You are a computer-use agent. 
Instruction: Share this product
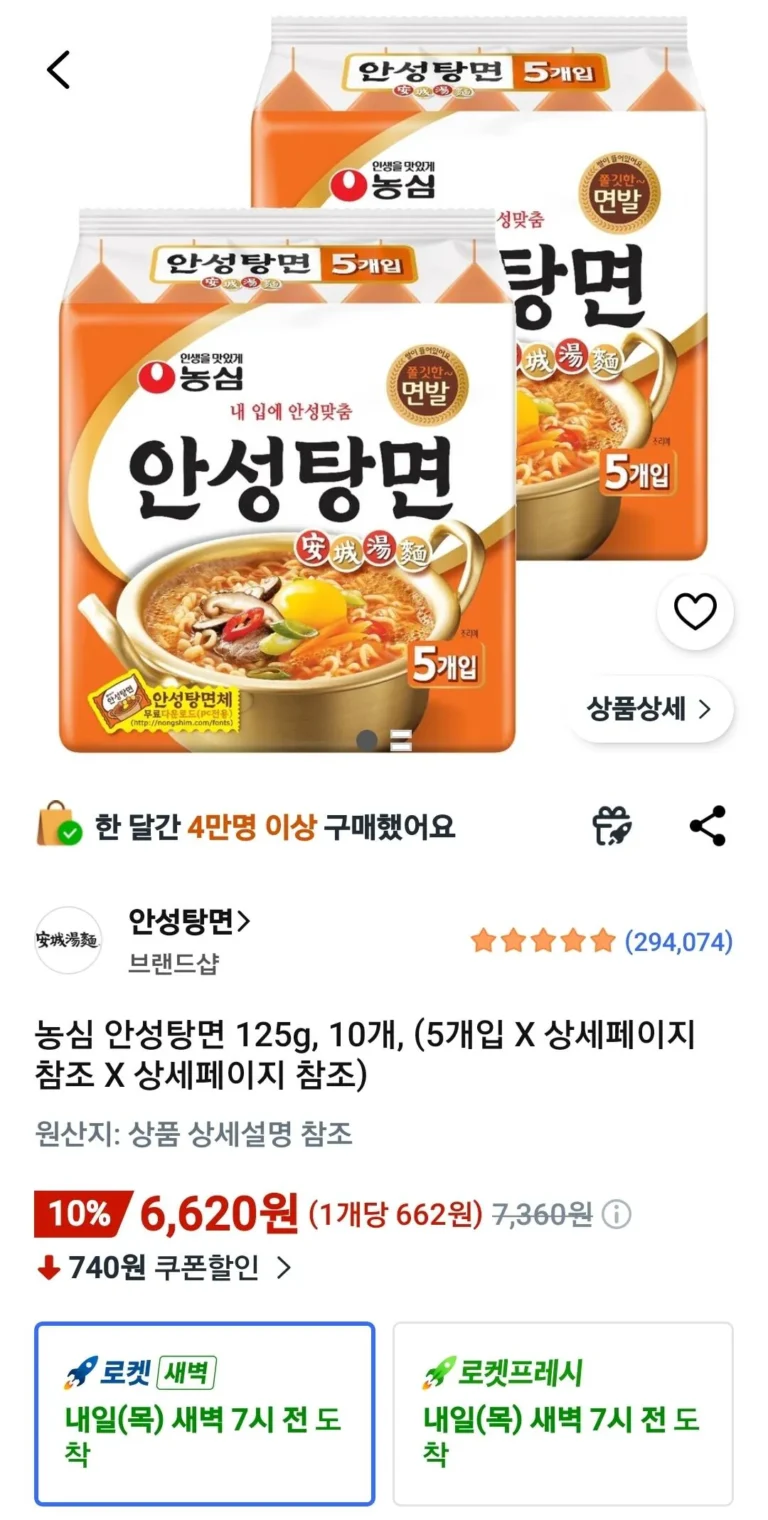[x=708, y=826]
